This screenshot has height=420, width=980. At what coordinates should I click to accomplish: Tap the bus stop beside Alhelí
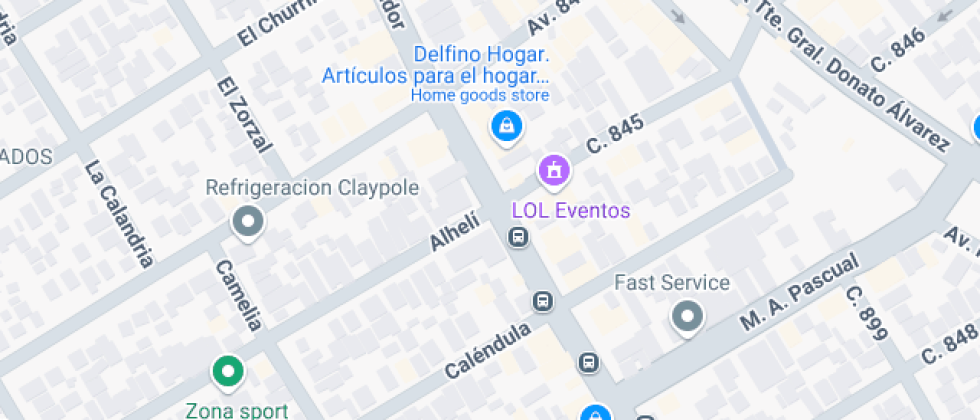518,237
